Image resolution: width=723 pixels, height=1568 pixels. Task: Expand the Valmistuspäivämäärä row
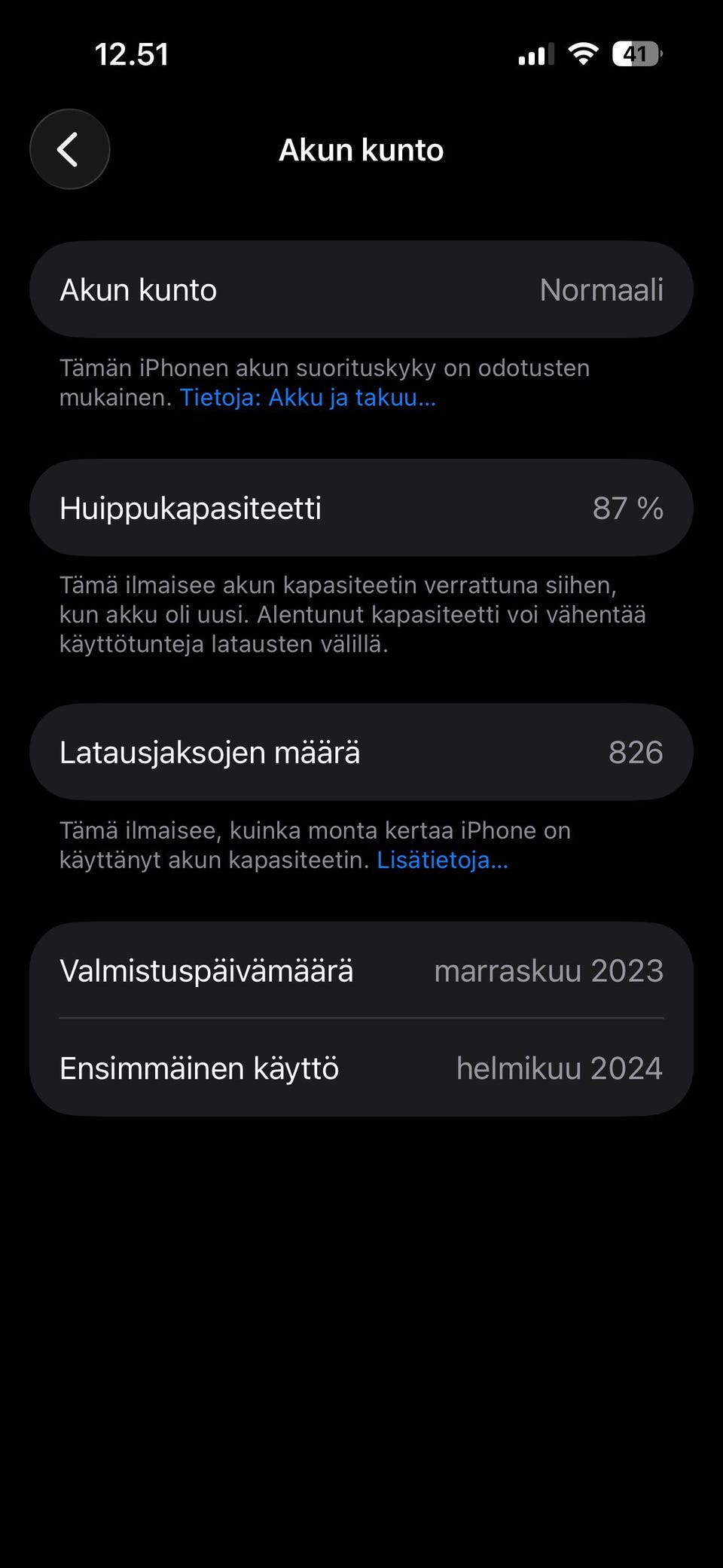[x=361, y=970]
